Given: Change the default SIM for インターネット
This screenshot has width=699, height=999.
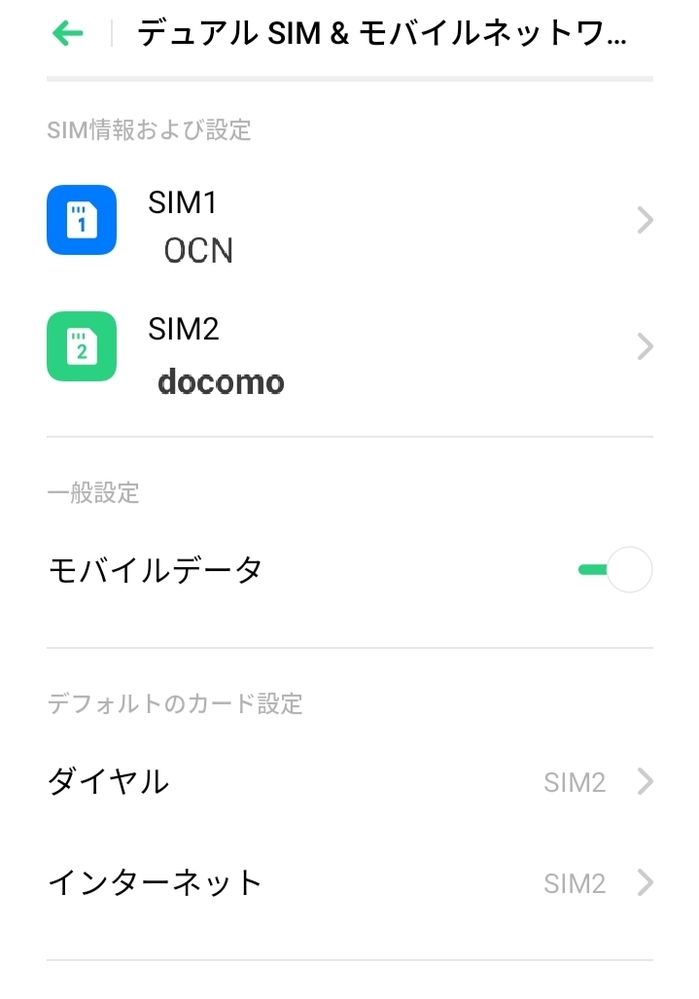Looking at the screenshot, I should click(349, 883).
